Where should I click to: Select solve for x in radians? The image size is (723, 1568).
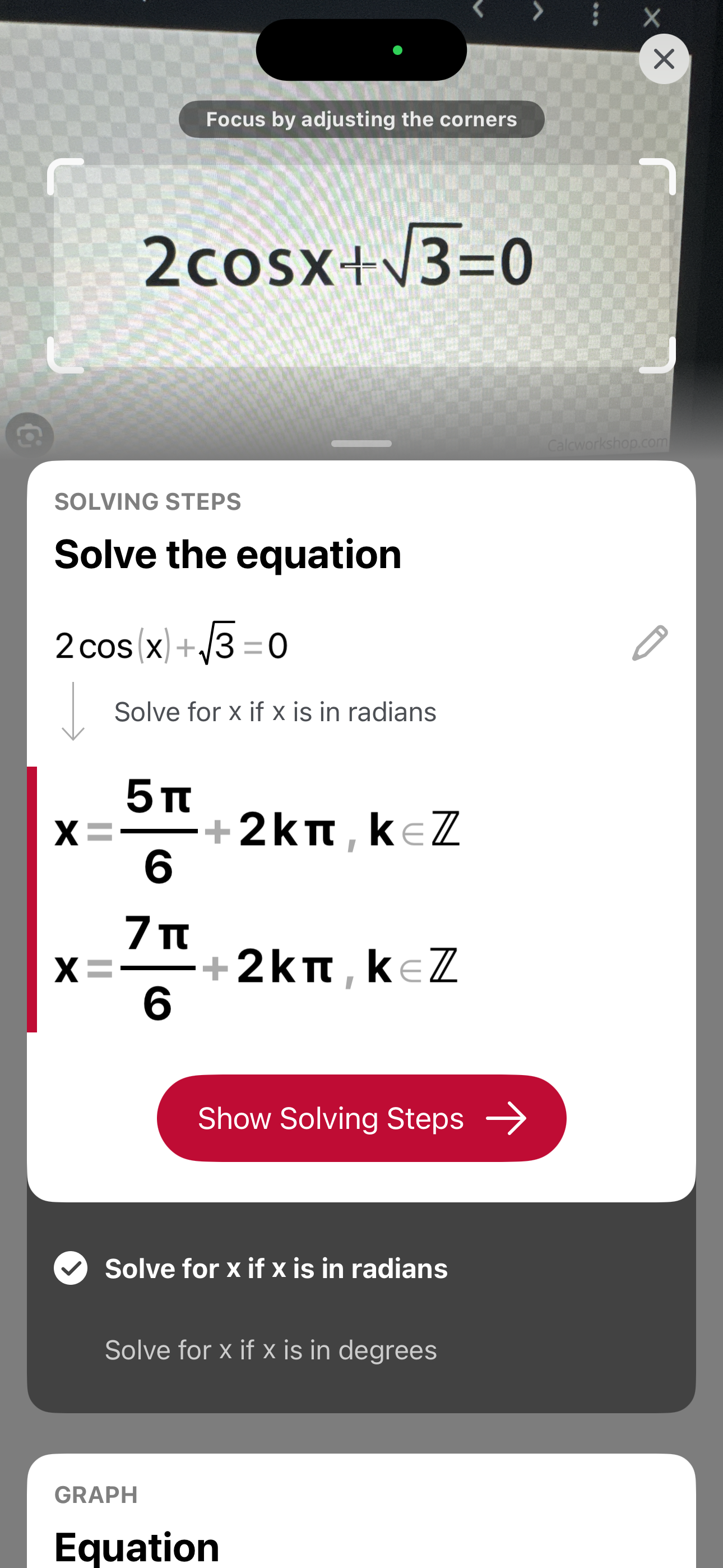tap(276, 1269)
